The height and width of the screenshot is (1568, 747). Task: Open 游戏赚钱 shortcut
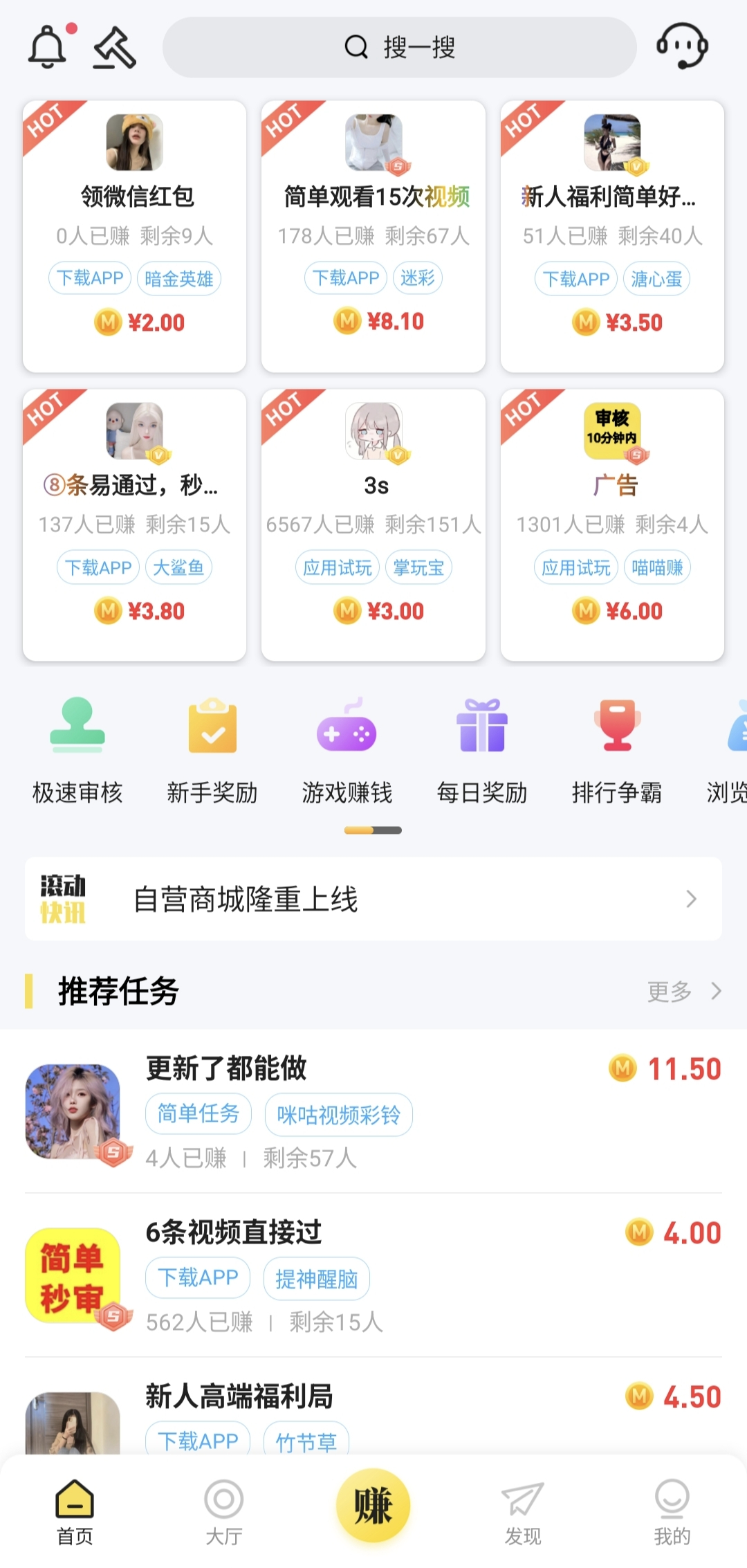point(347,751)
